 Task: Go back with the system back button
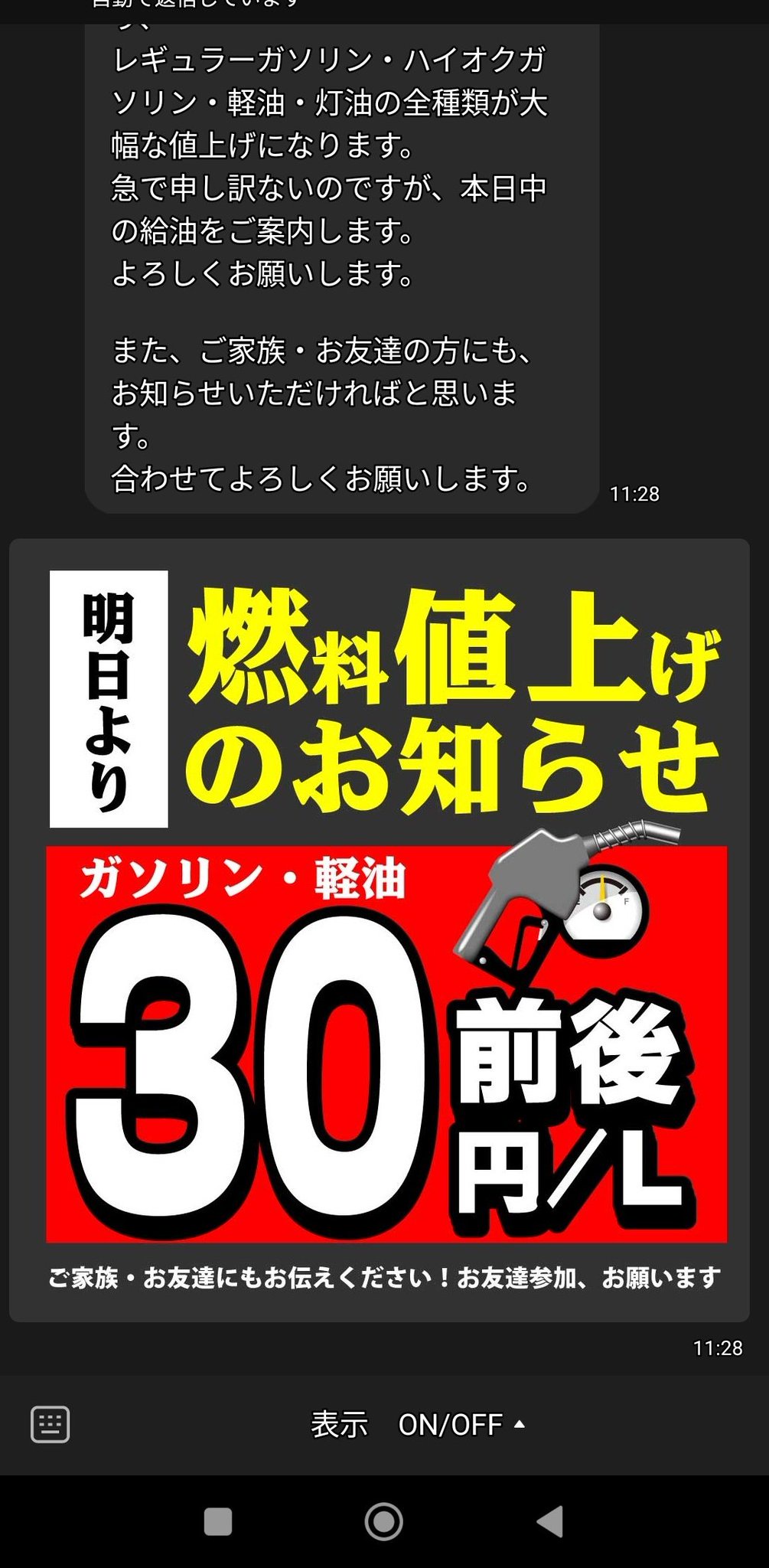pyautogui.click(x=549, y=1521)
